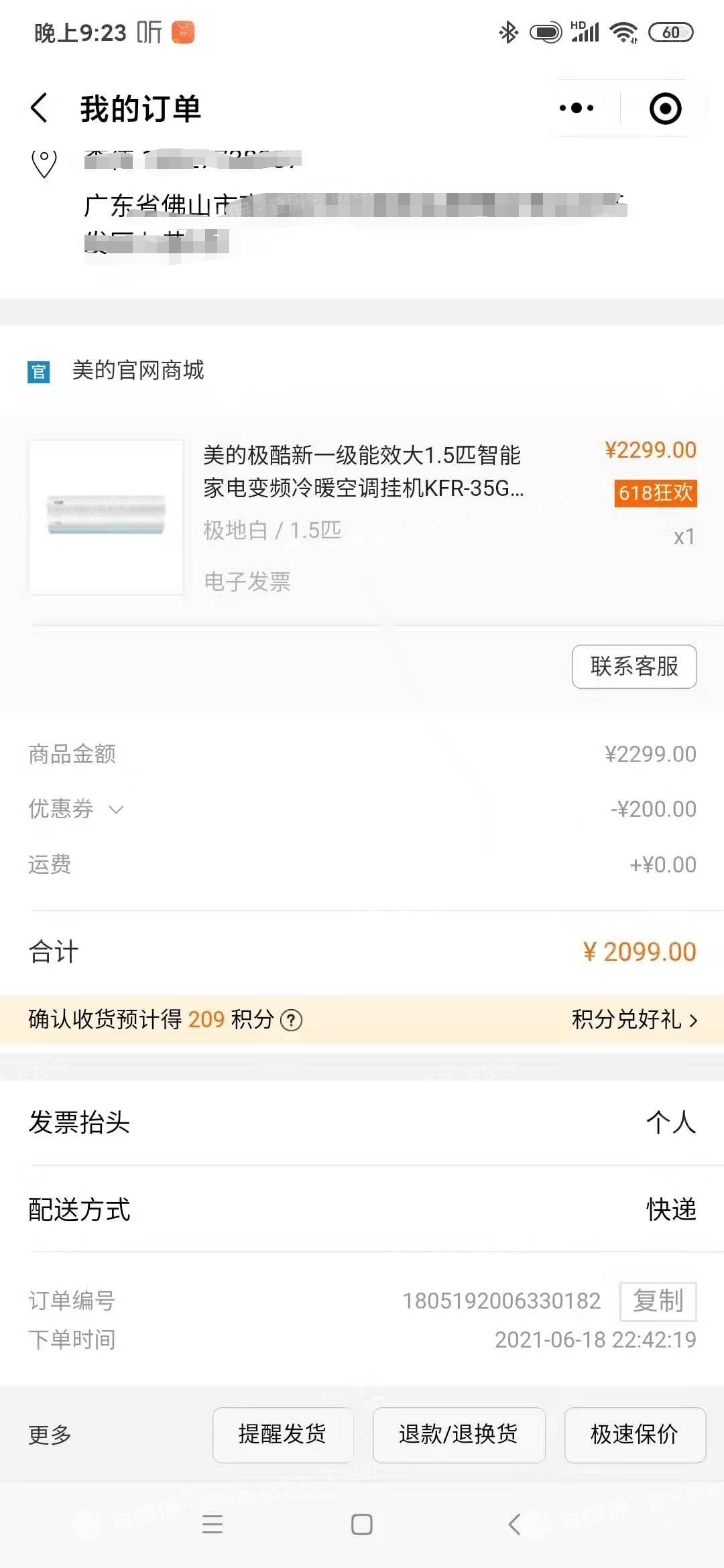Request 退款/退换货 refund or exchange

(459, 1435)
